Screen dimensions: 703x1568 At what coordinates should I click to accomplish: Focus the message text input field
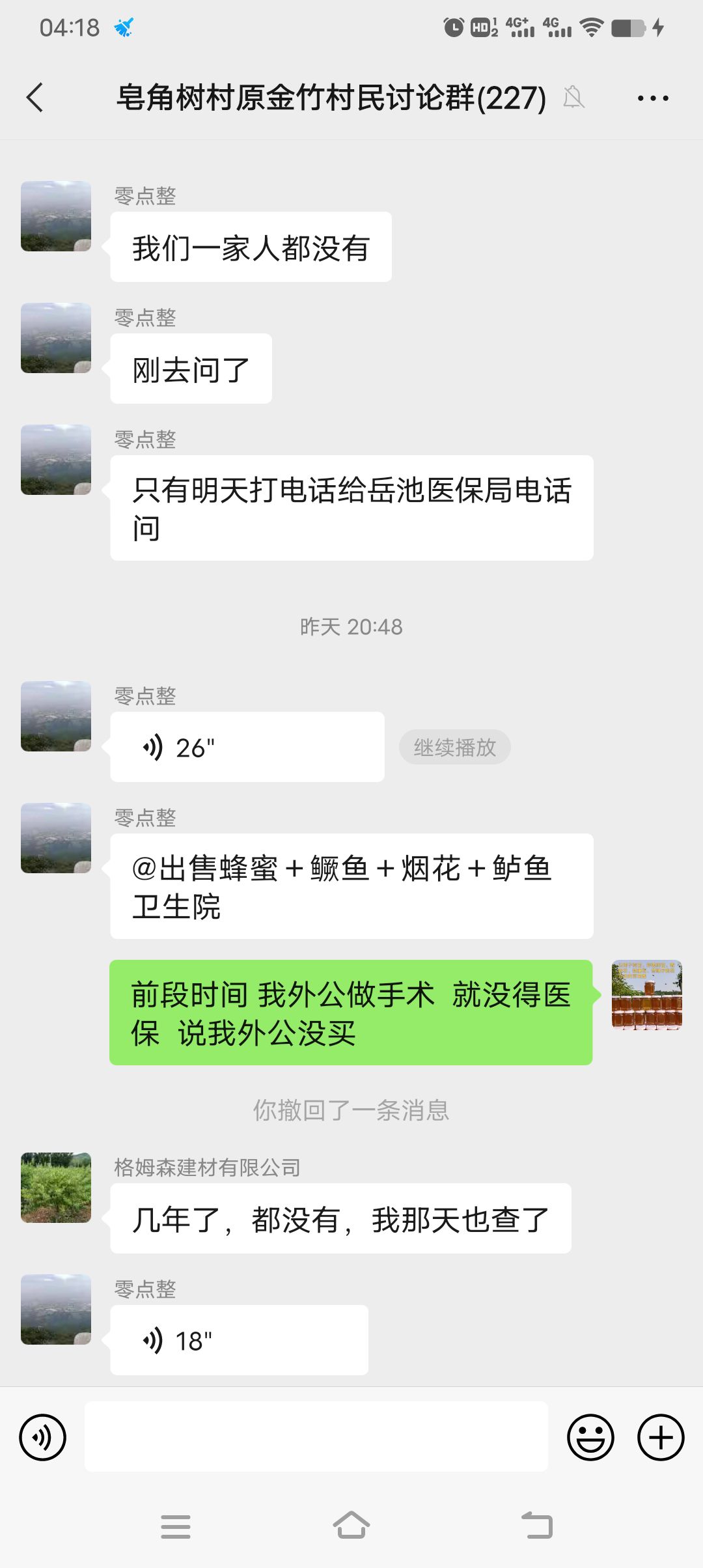click(x=316, y=1436)
